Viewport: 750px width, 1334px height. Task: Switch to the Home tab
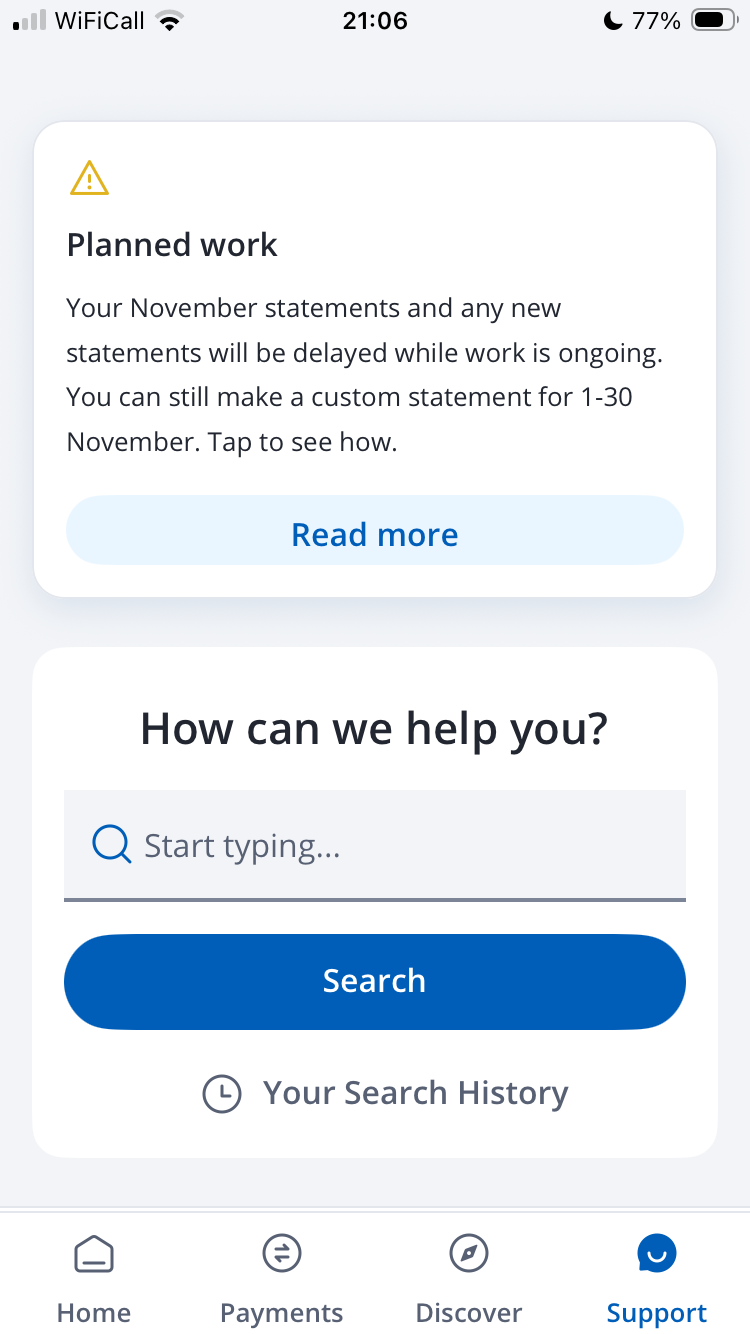(x=94, y=1279)
